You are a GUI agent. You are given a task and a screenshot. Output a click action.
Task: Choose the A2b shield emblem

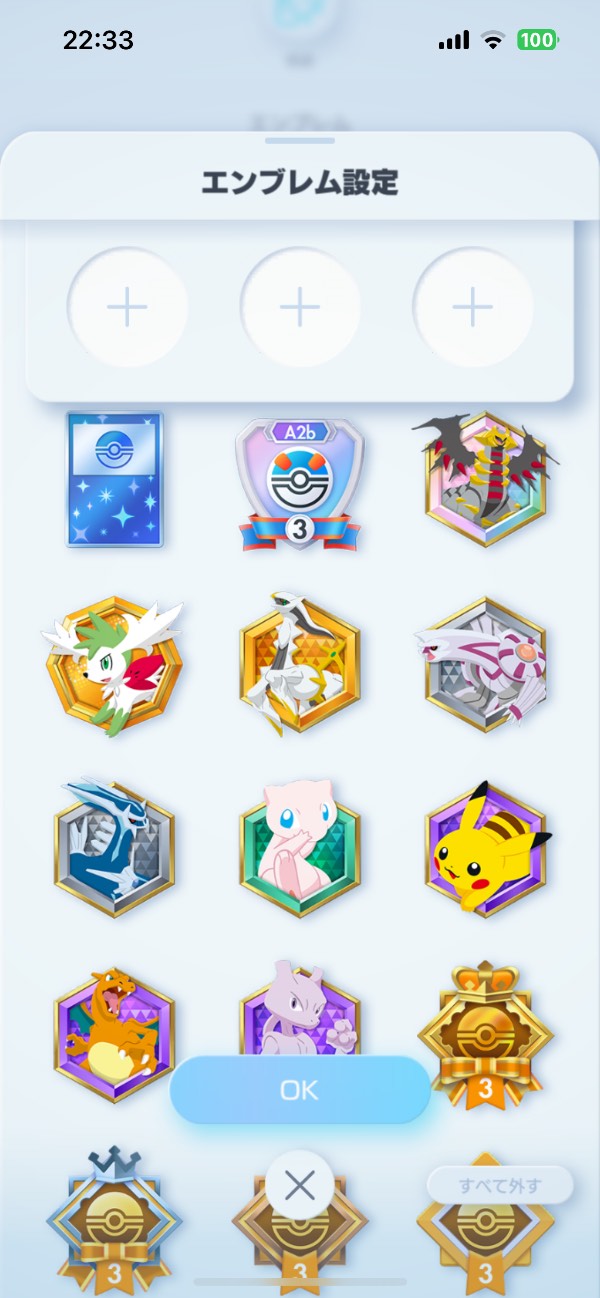coord(299,485)
